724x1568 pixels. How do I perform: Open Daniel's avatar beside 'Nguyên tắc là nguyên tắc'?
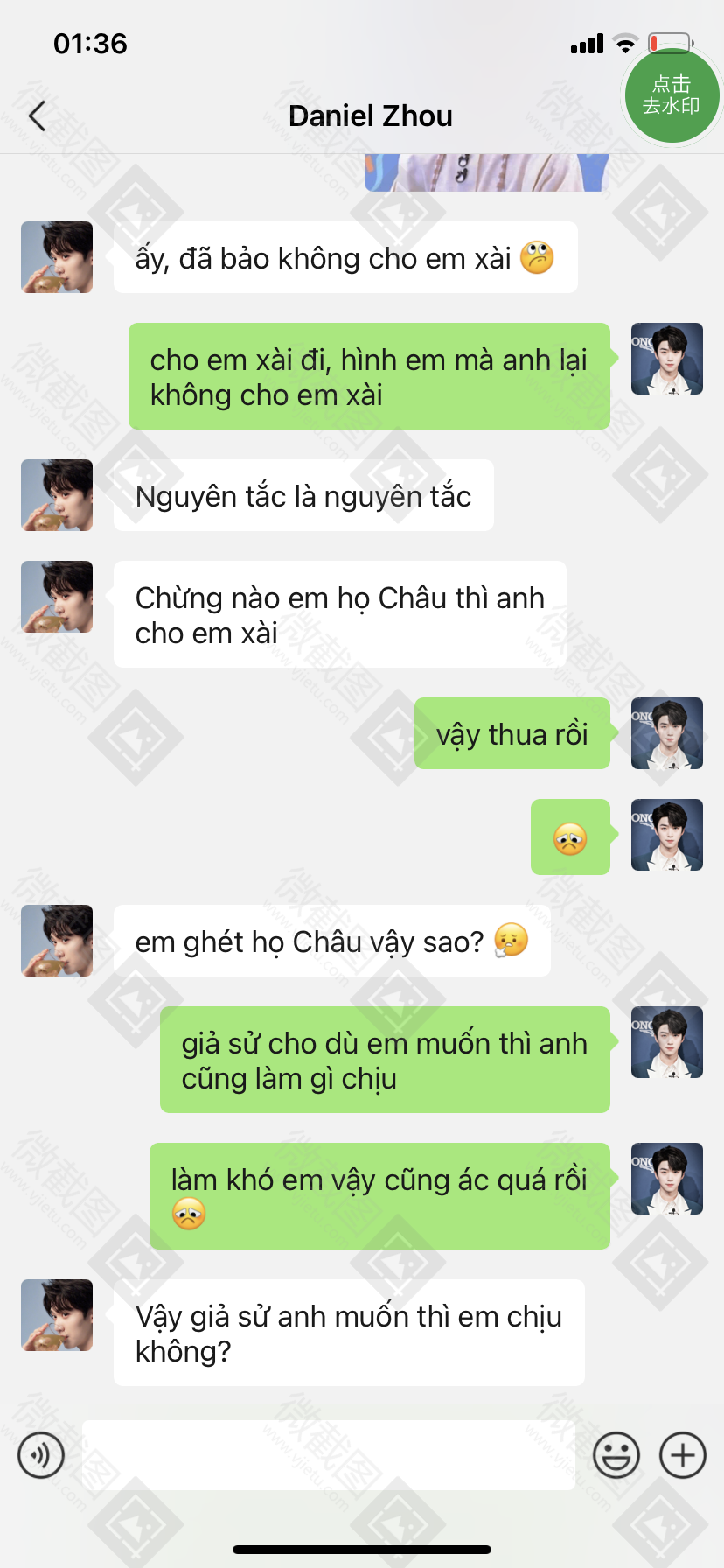[x=57, y=495]
